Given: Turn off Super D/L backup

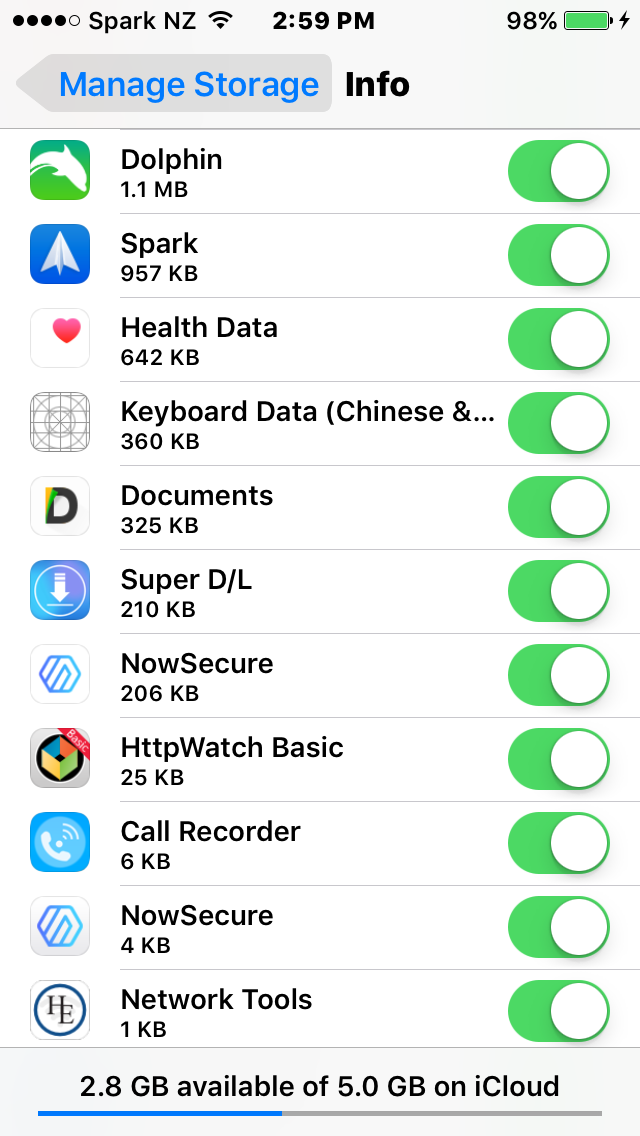Looking at the screenshot, I should click(559, 592).
